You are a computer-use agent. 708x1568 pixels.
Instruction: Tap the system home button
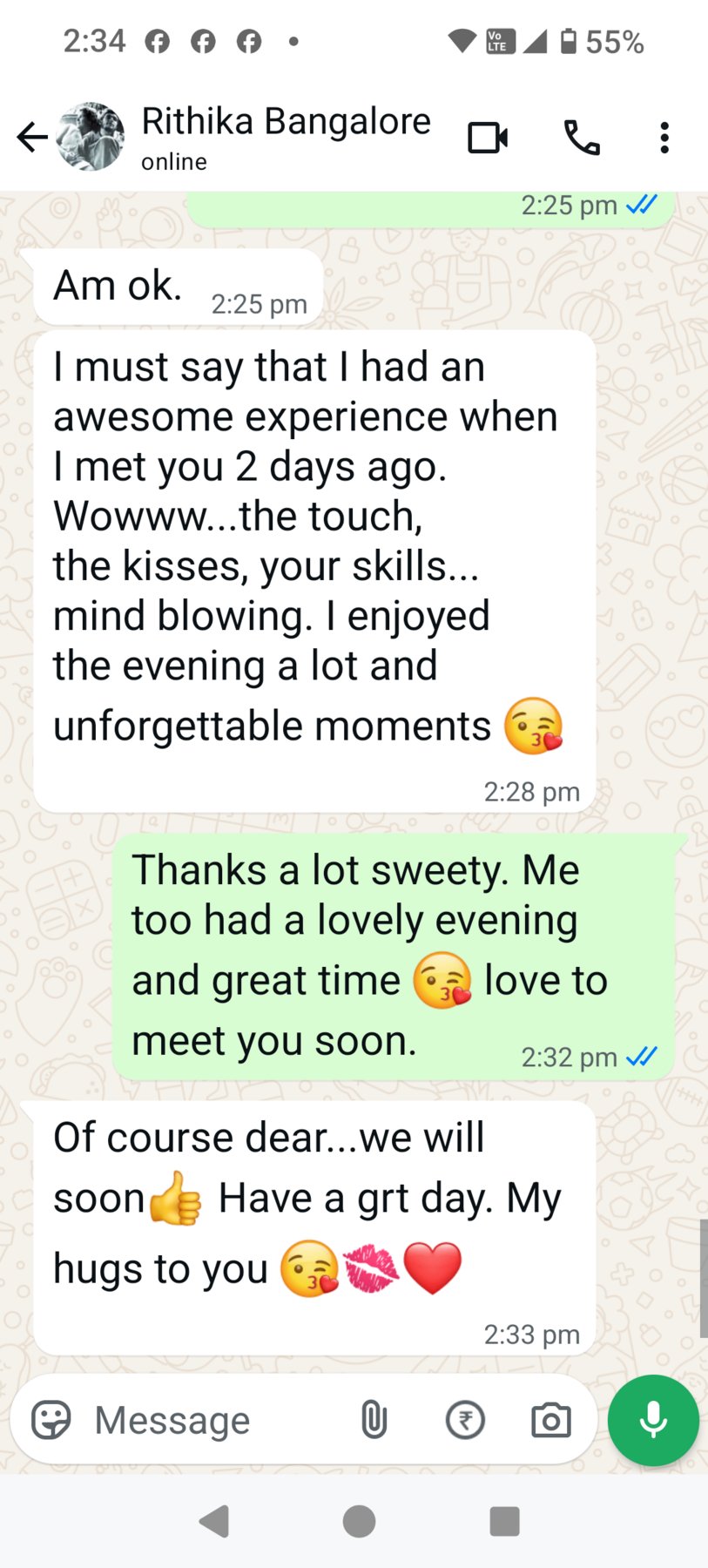click(360, 1522)
